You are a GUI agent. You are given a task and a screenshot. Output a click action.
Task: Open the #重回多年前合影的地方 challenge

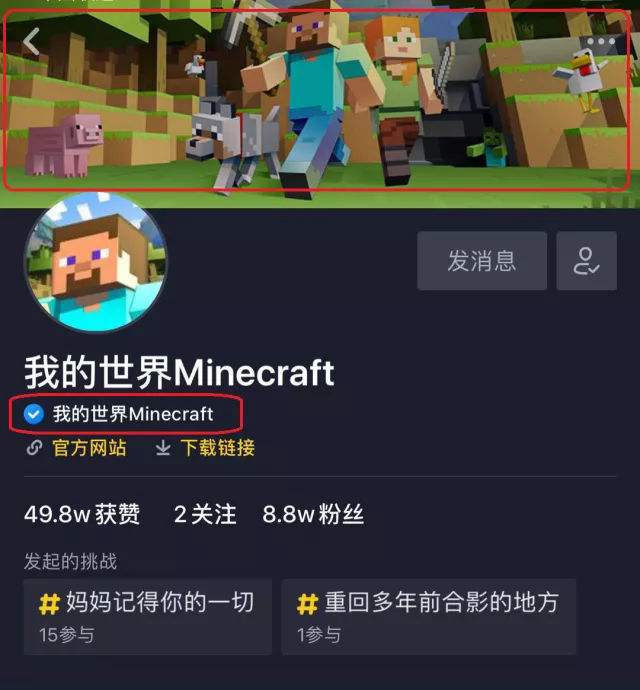(x=428, y=616)
